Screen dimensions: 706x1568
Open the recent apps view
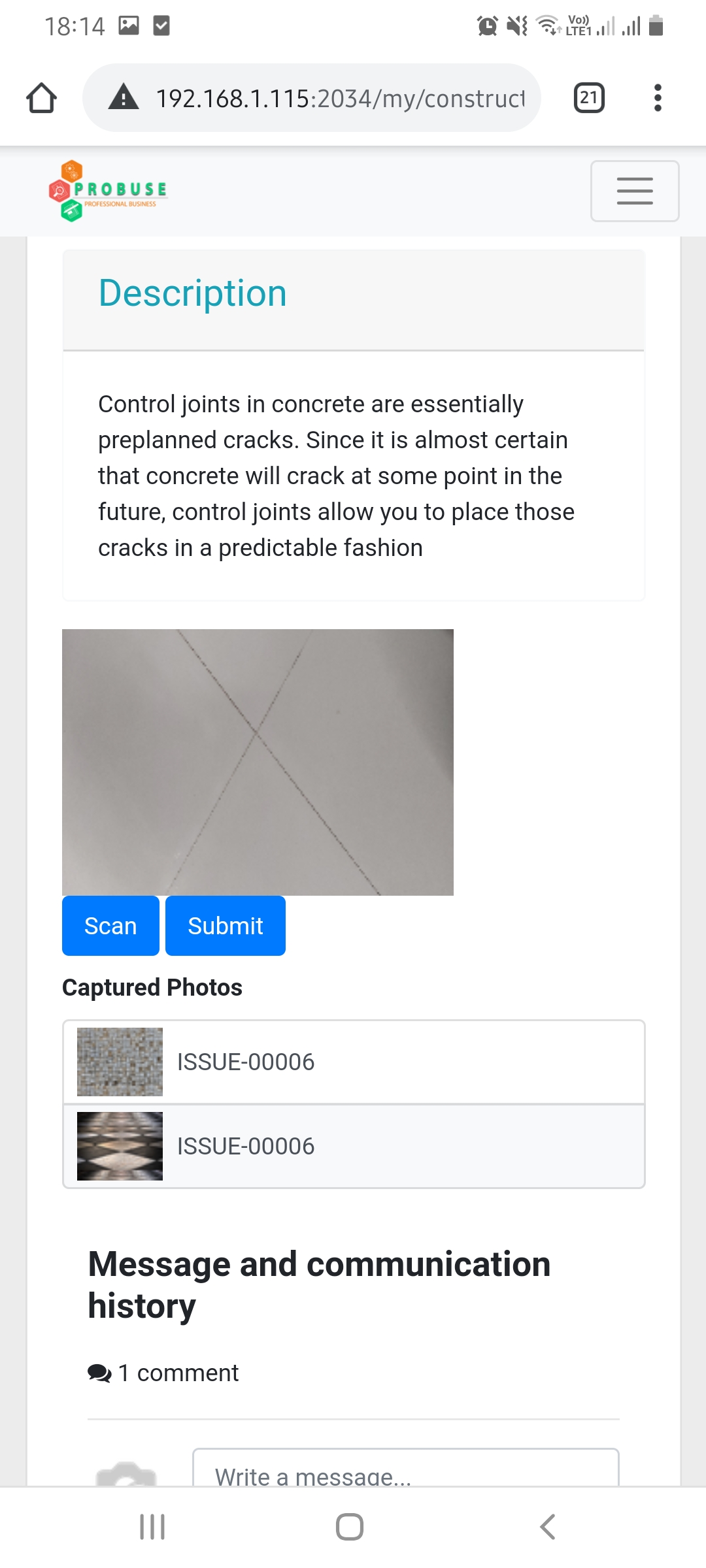(x=152, y=1527)
